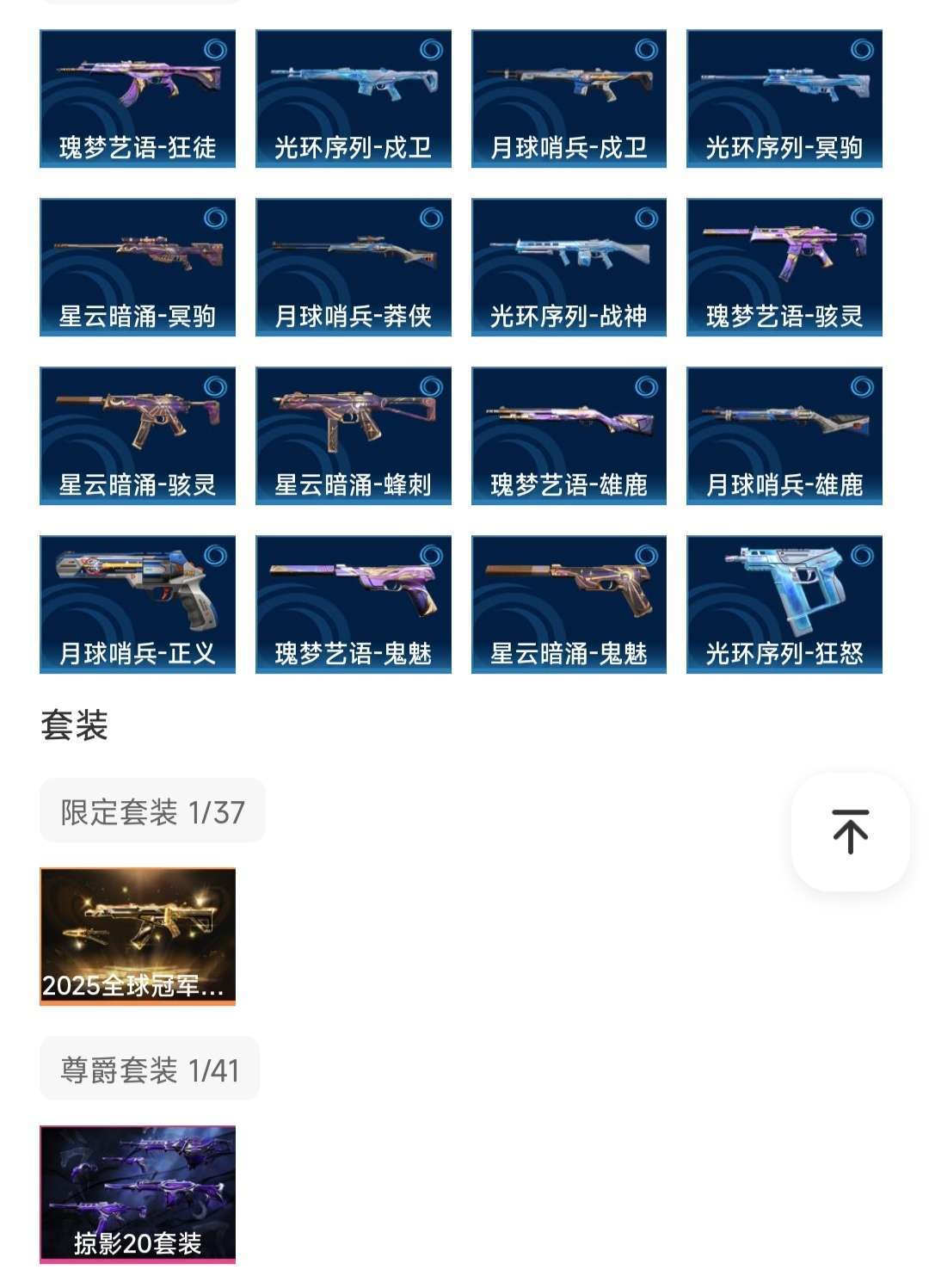Viewport: 929px width, 1288px height.
Task: View the 2025全球冠军 limited bundle
Action: (138, 936)
